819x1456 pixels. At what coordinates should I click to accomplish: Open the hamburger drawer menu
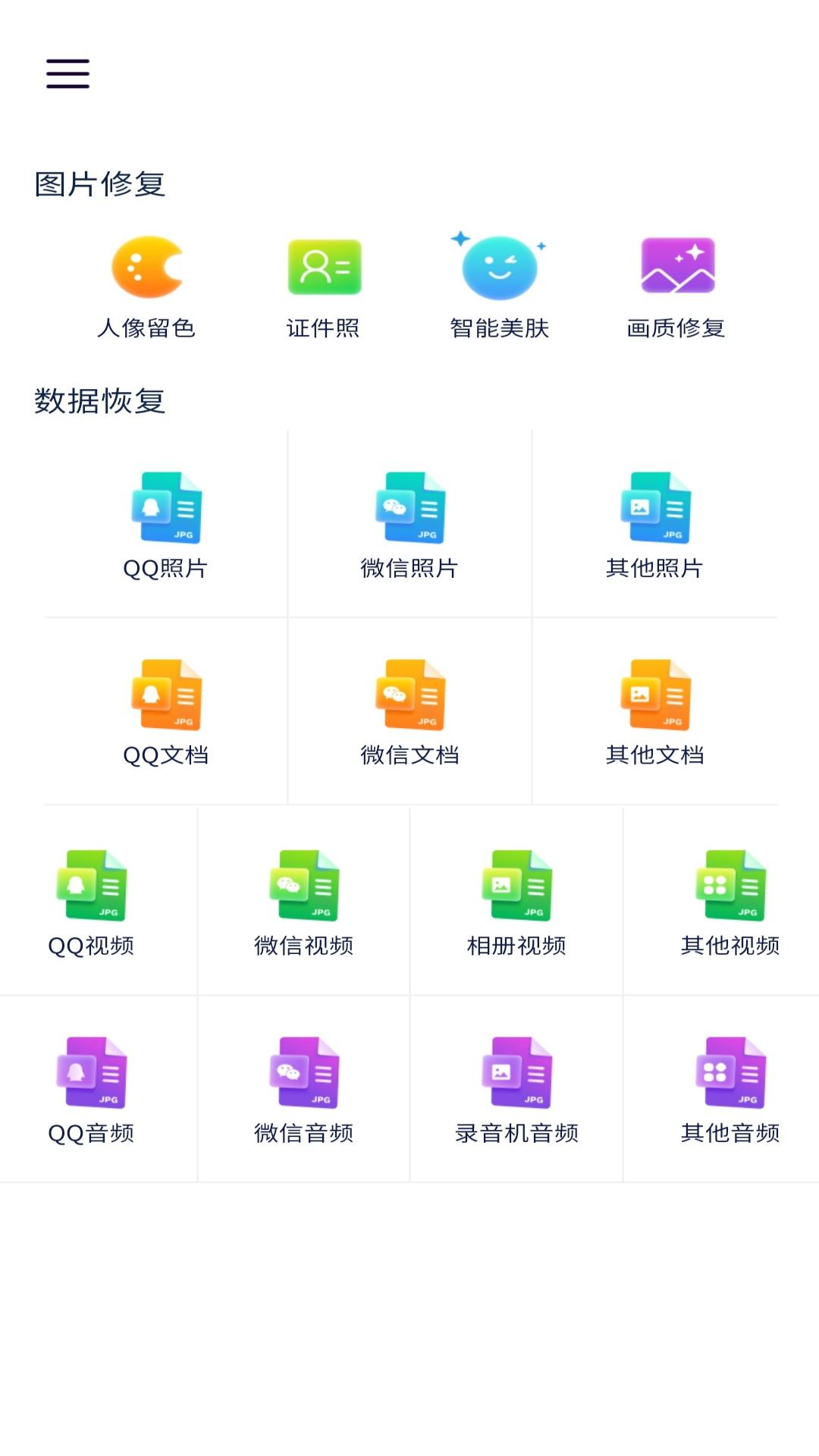tap(68, 74)
